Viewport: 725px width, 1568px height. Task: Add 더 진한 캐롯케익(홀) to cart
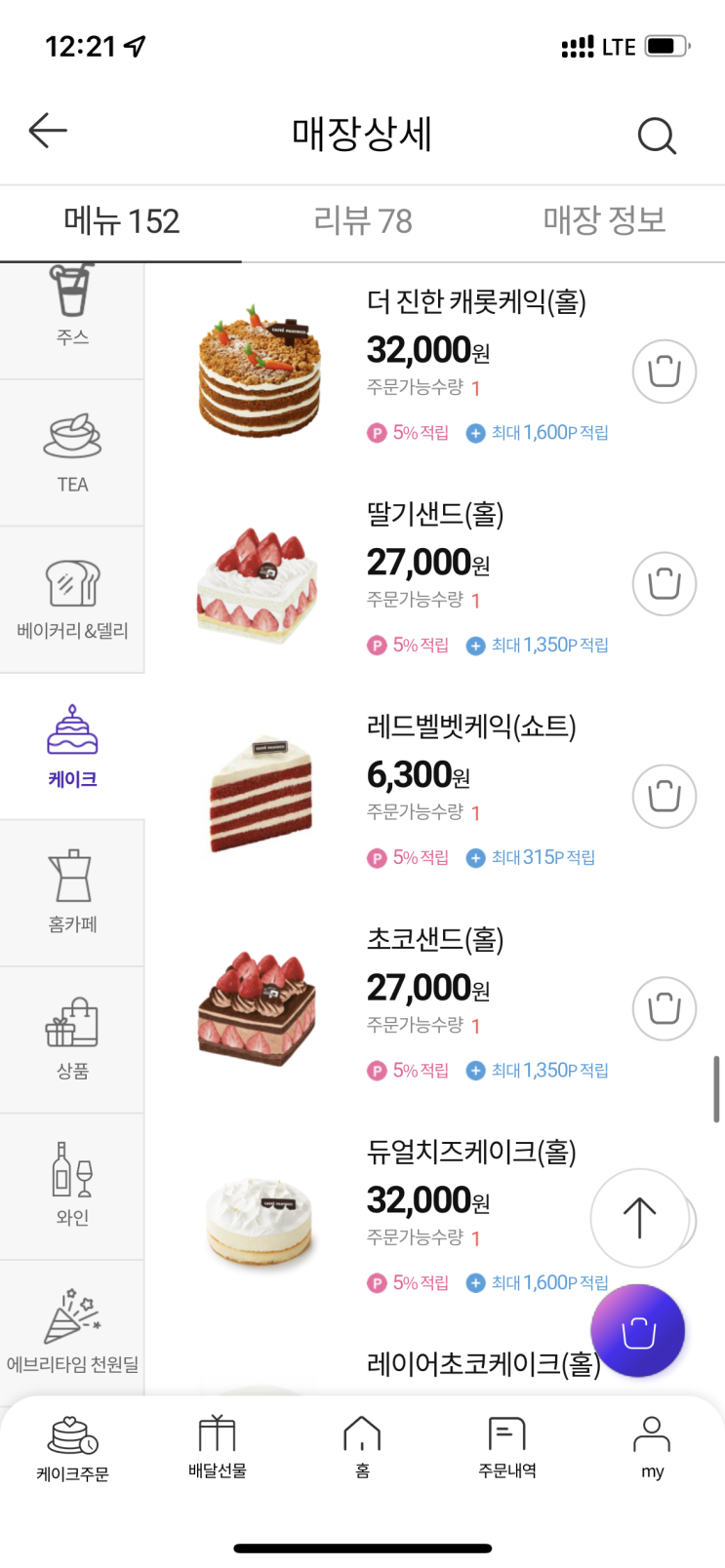coord(664,372)
